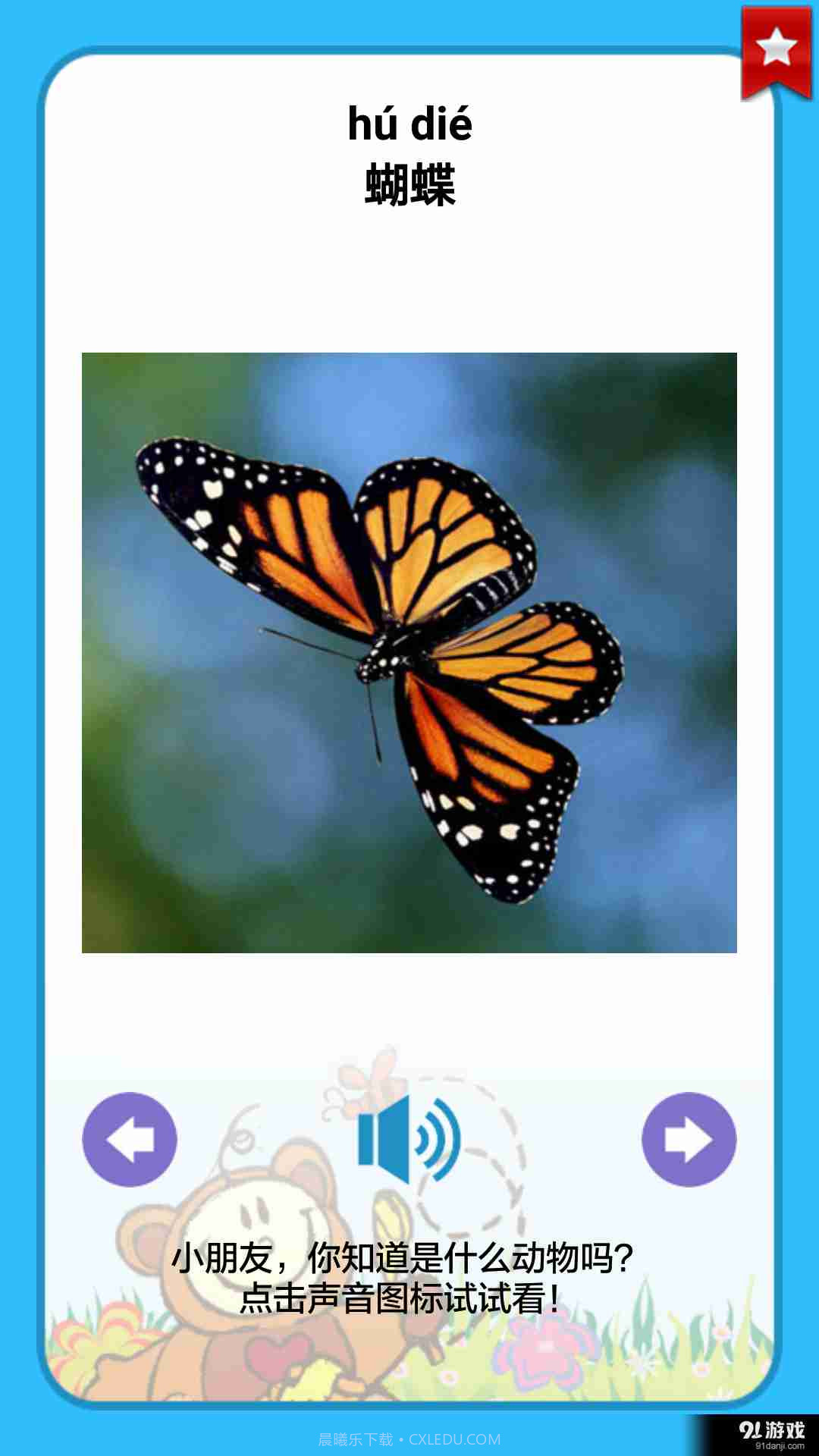Play the butterfly pronunciation sound
819x1456 pixels.
tap(409, 1139)
